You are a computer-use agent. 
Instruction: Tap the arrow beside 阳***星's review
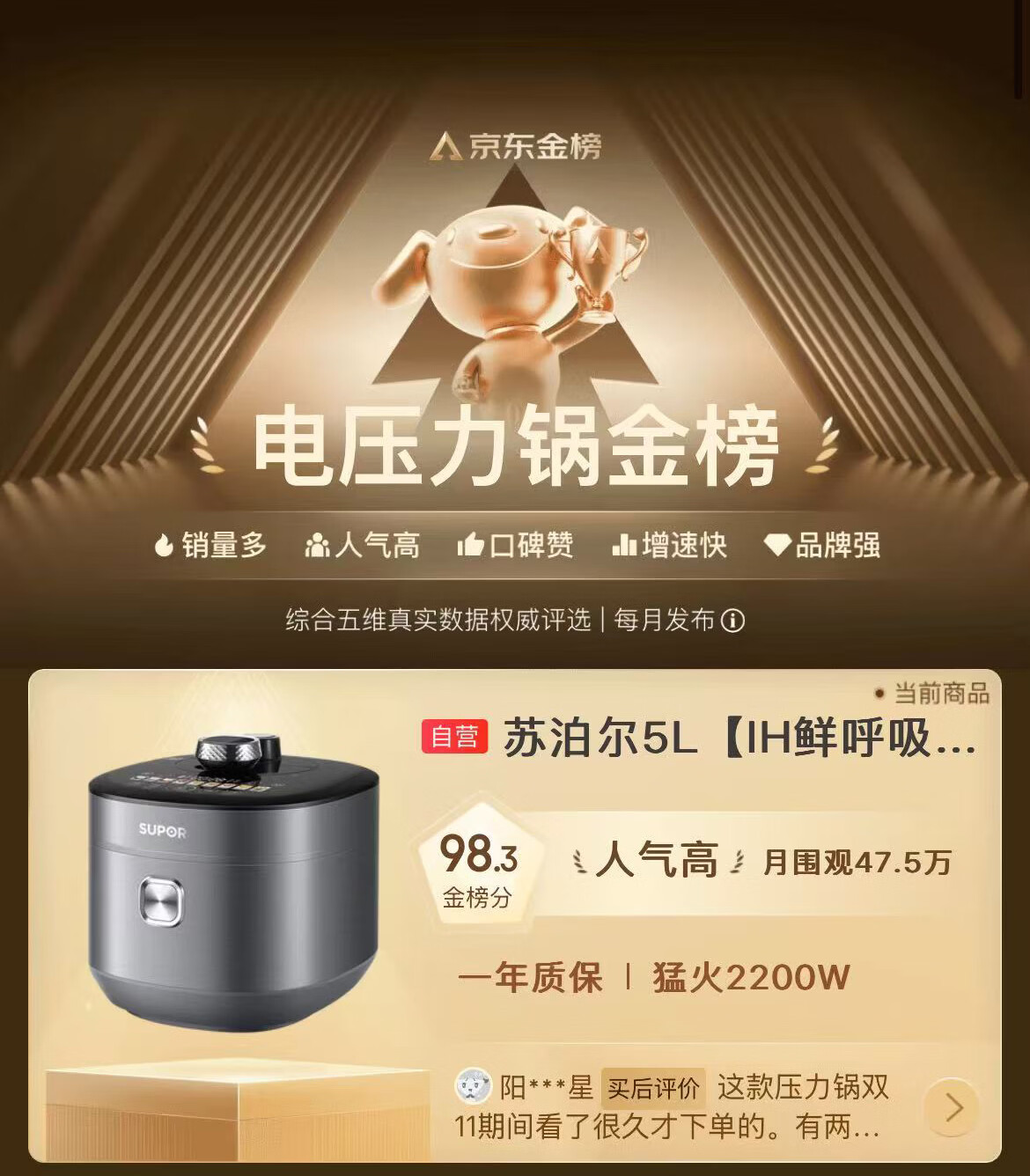[953, 1106]
